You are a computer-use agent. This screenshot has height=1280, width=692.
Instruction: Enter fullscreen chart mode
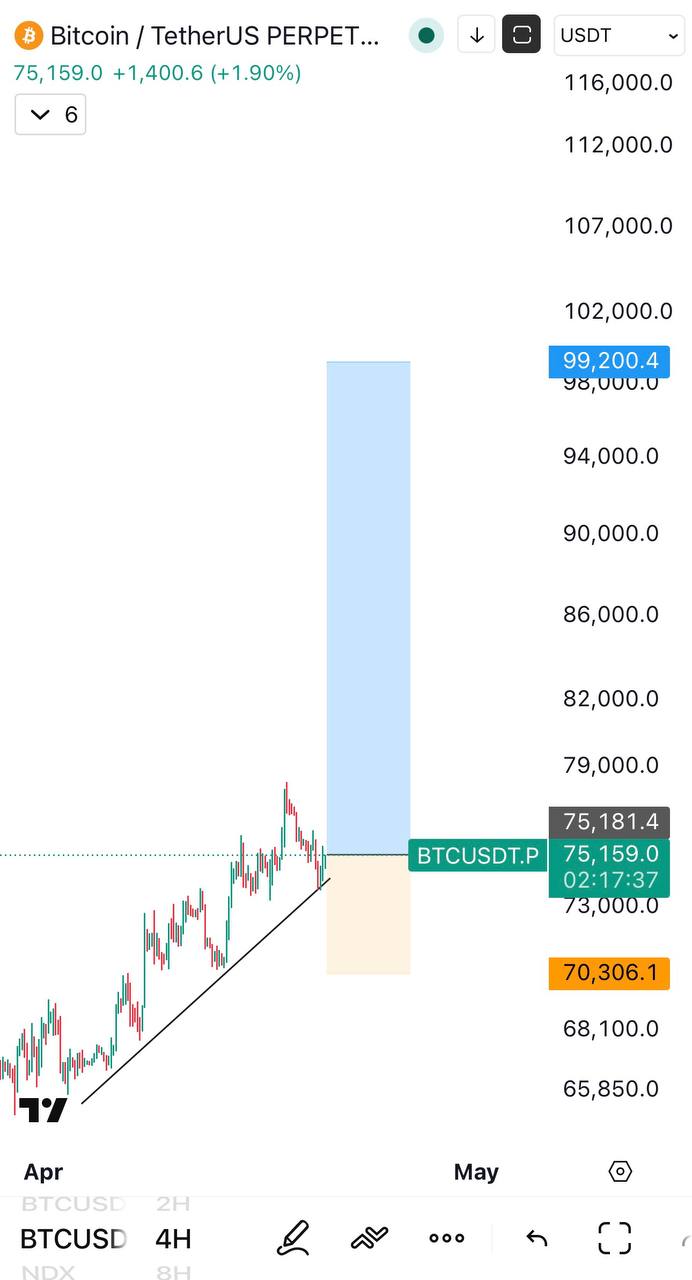pos(614,1239)
